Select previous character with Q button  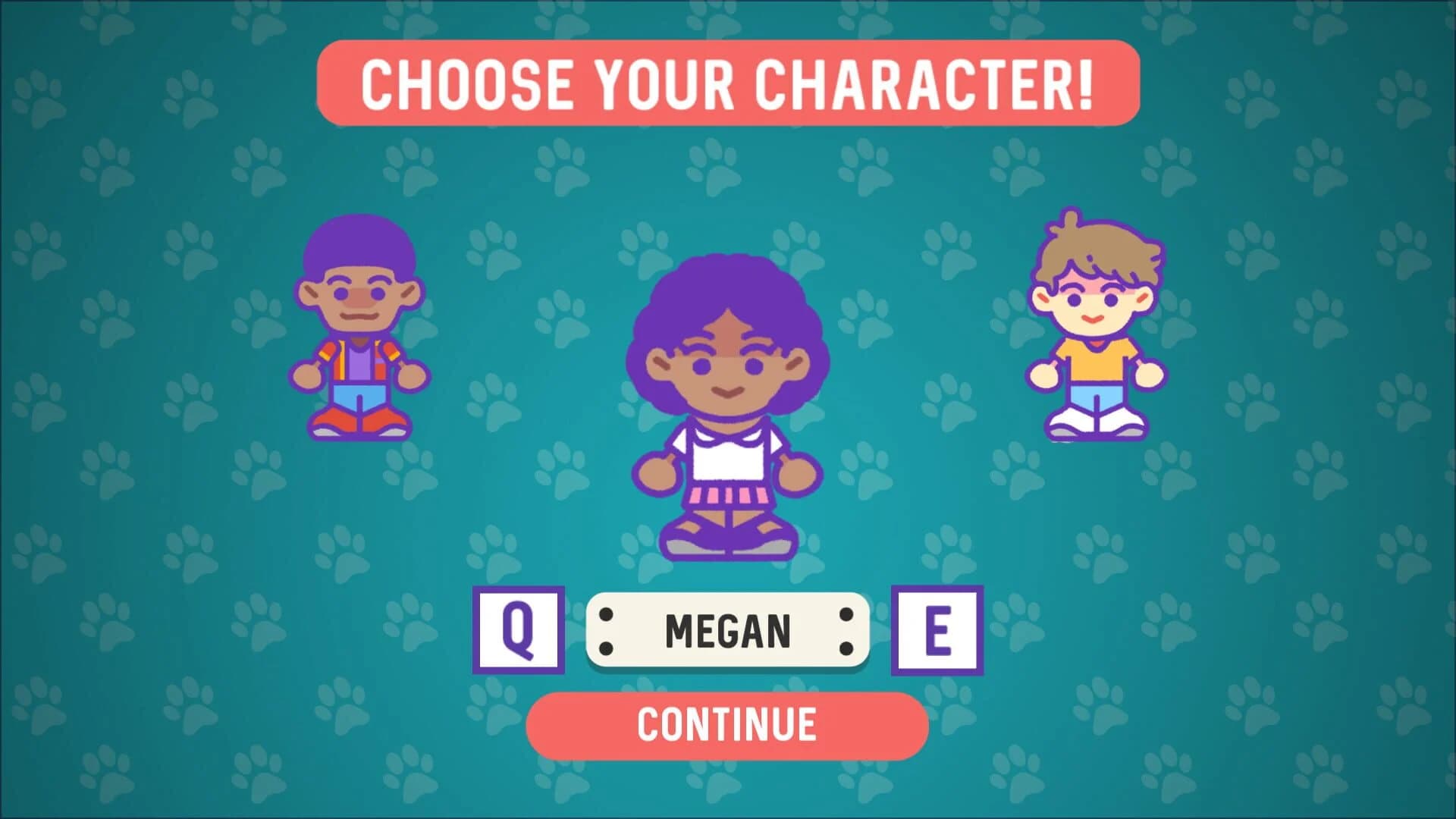(518, 629)
